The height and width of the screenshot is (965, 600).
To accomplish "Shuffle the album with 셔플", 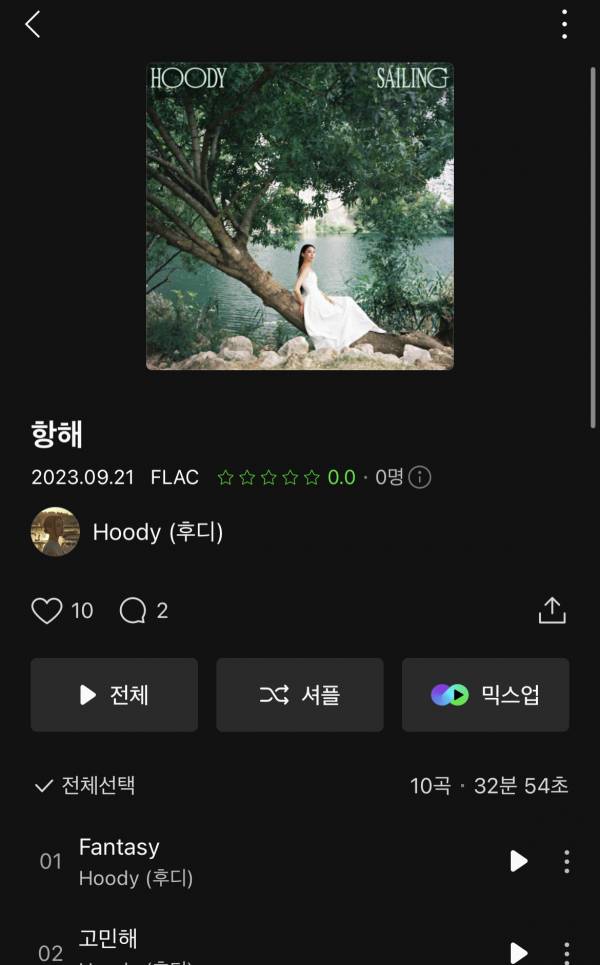I will (300, 695).
